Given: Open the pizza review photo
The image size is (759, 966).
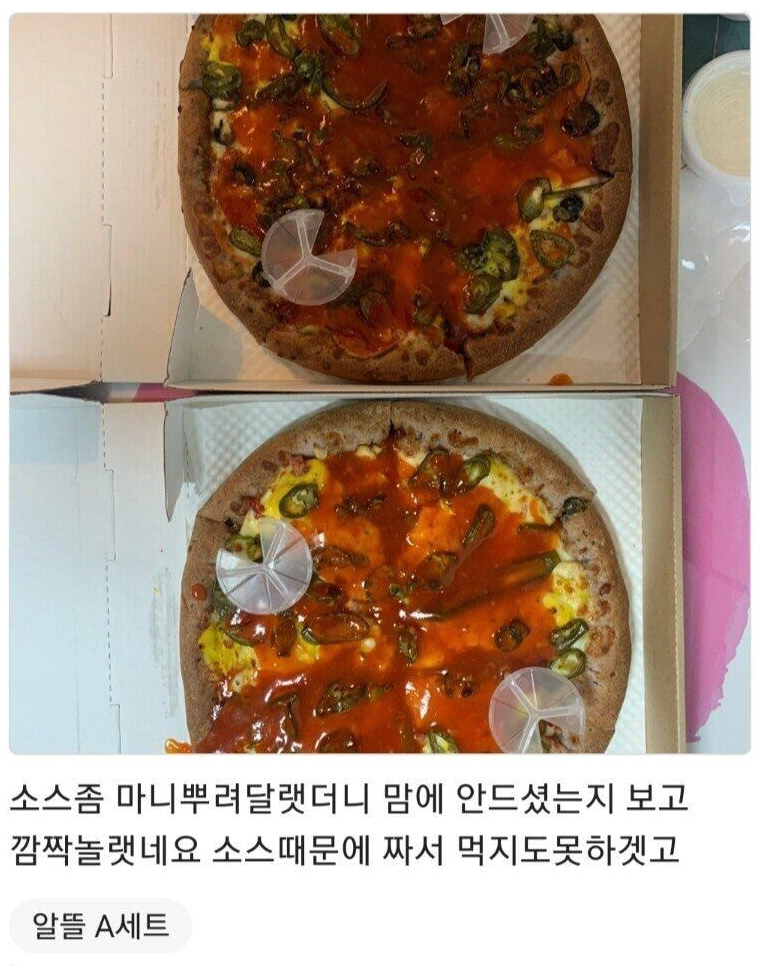Looking at the screenshot, I should pyautogui.click(x=380, y=384).
